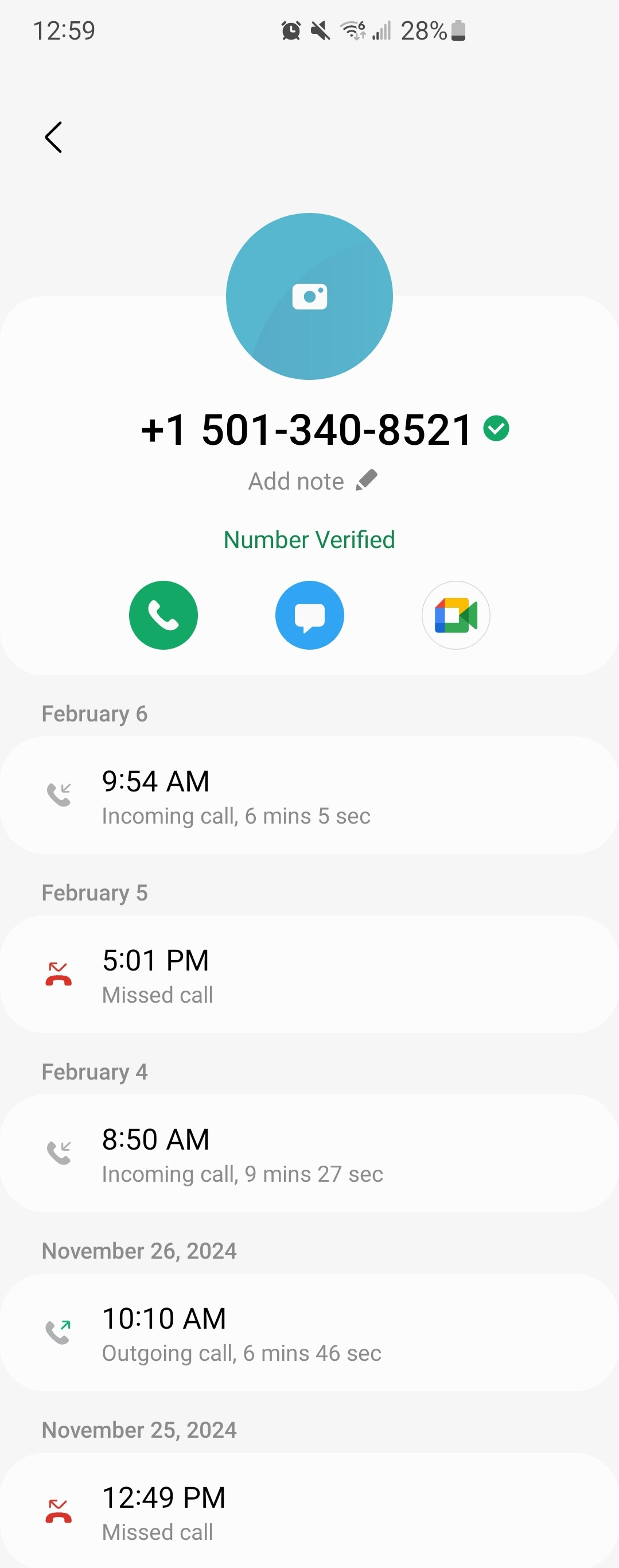Start a Google Meet video call

(456, 615)
